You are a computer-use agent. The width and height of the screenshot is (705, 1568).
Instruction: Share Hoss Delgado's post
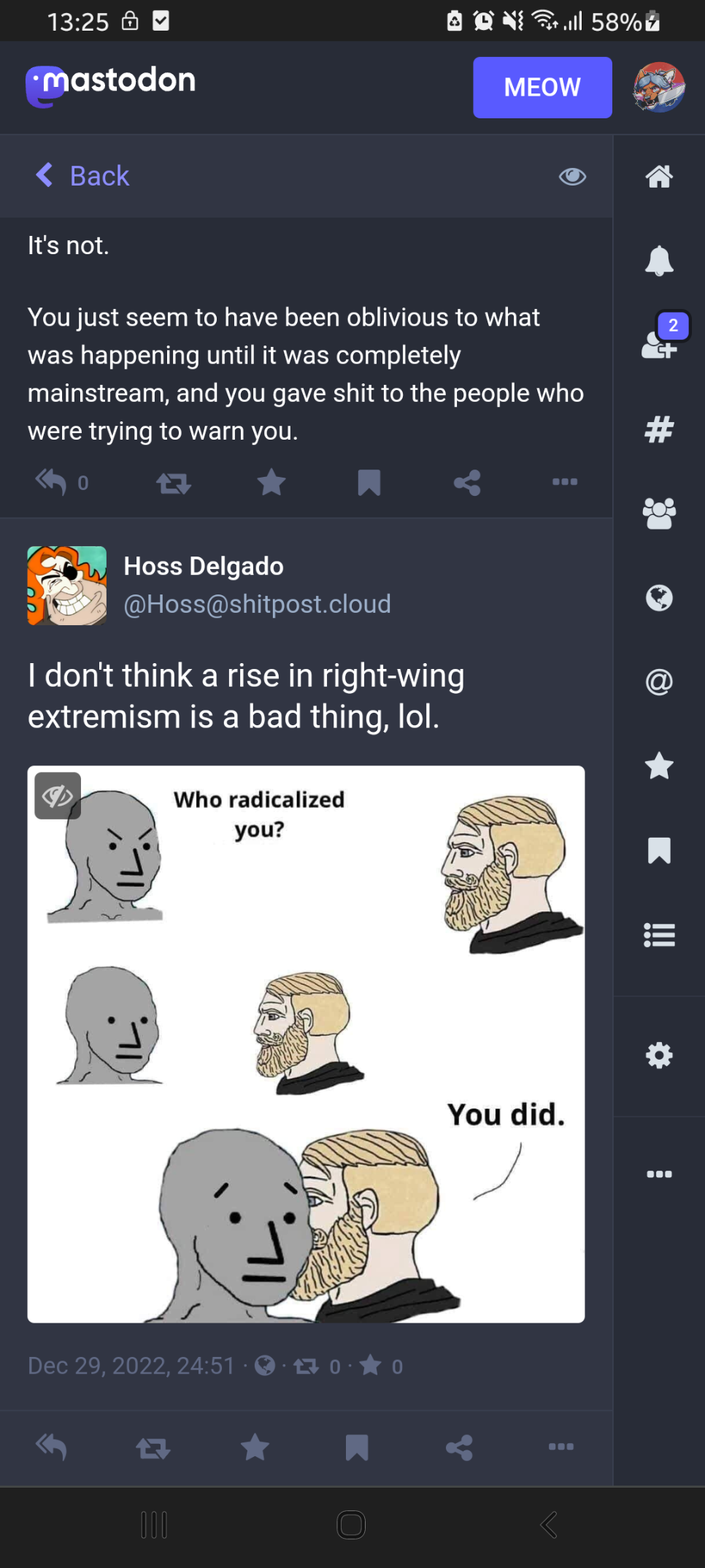(459, 1447)
